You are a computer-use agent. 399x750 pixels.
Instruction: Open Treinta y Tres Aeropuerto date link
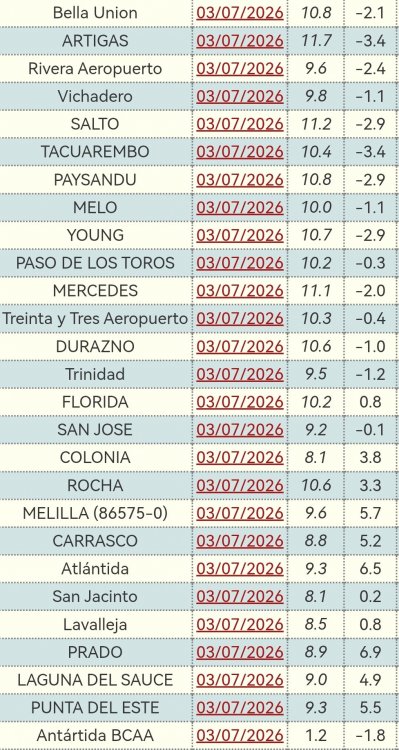coord(240,318)
